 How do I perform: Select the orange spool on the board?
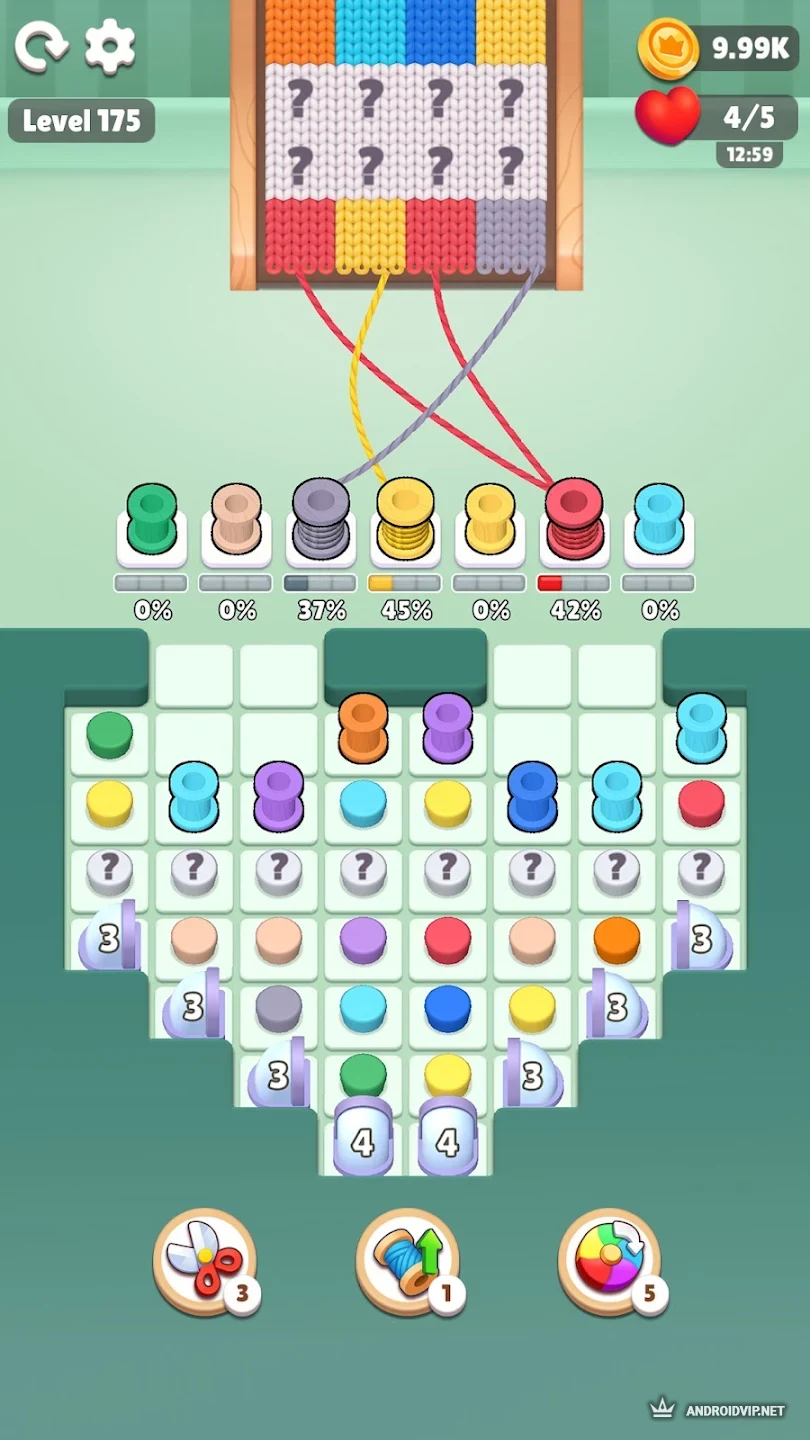[x=362, y=728]
